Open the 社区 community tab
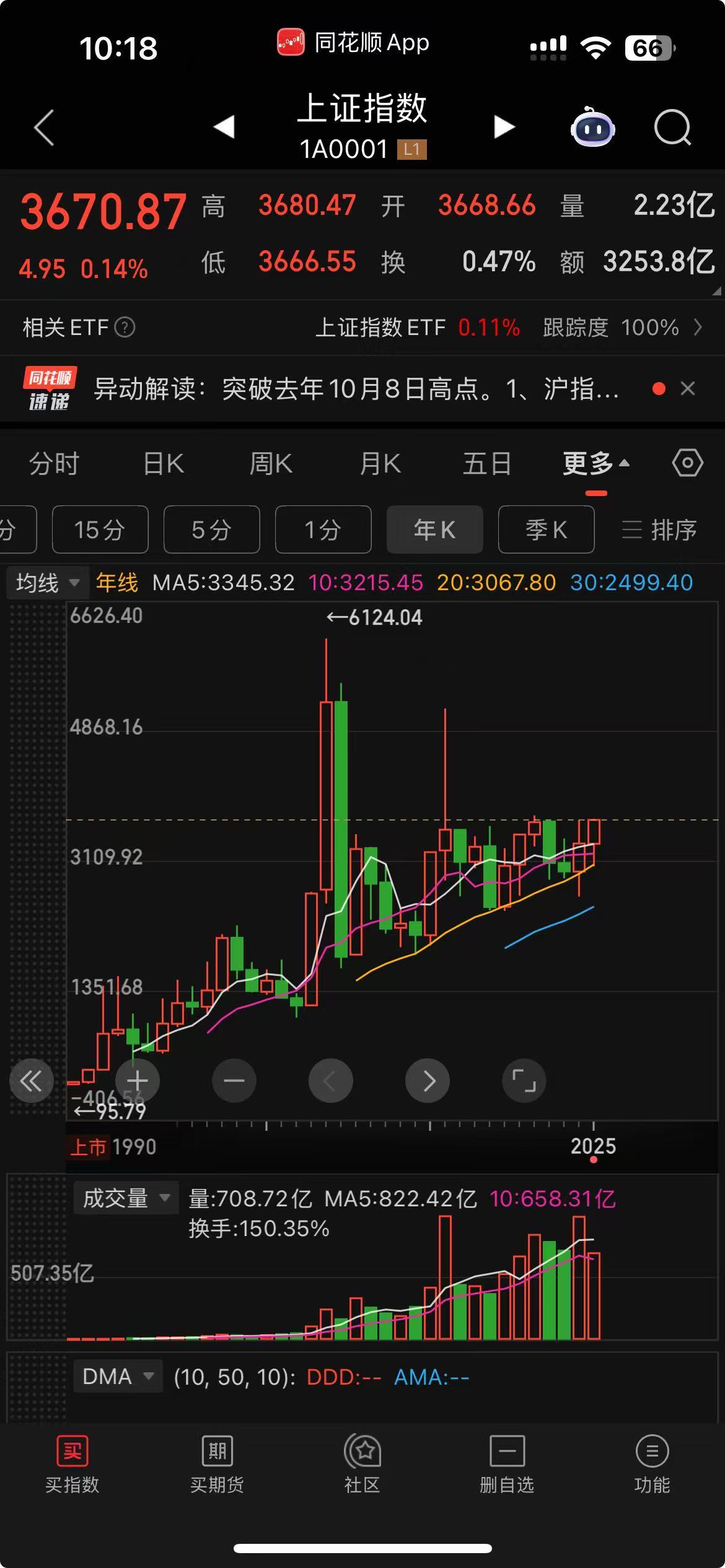 coord(362,1463)
